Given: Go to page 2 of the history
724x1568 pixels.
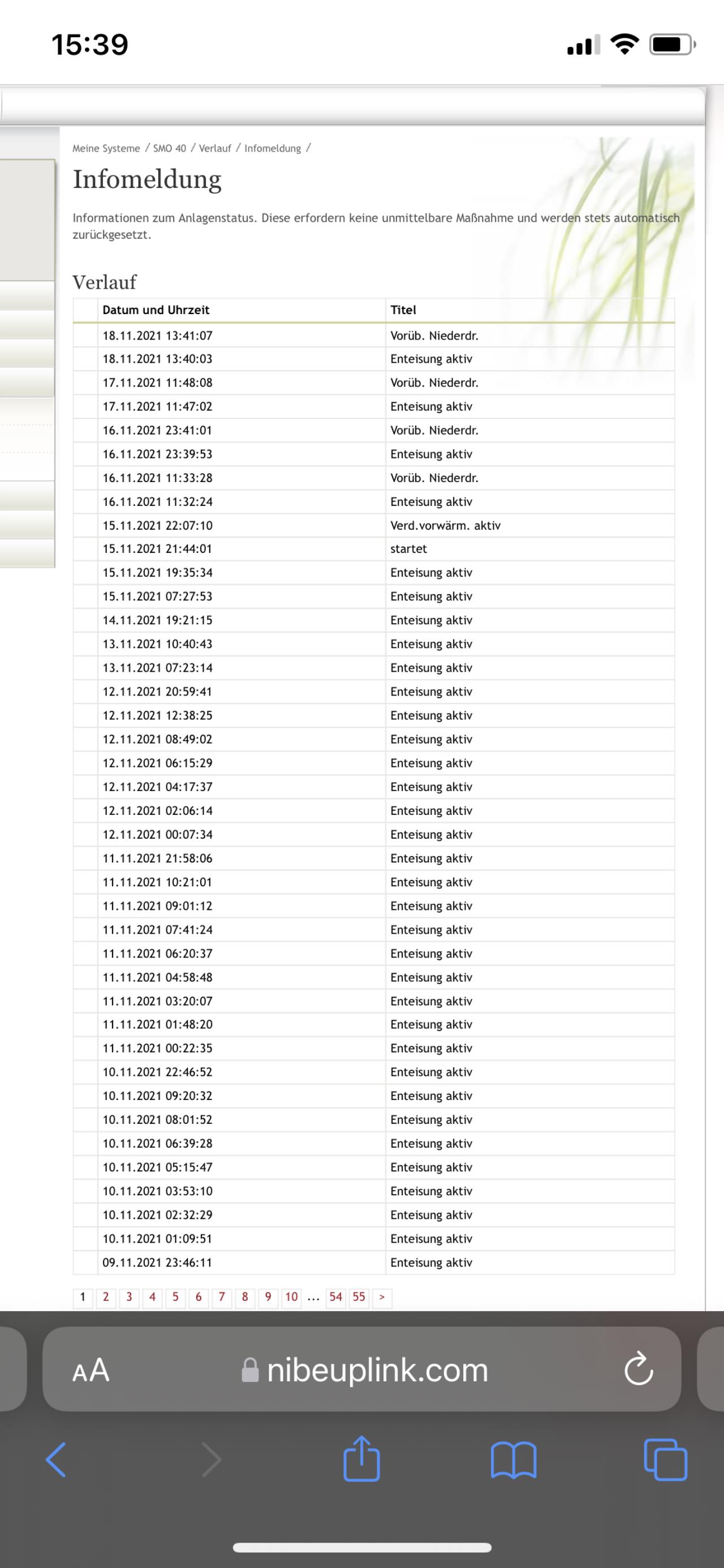Looking at the screenshot, I should (x=106, y=1297).
